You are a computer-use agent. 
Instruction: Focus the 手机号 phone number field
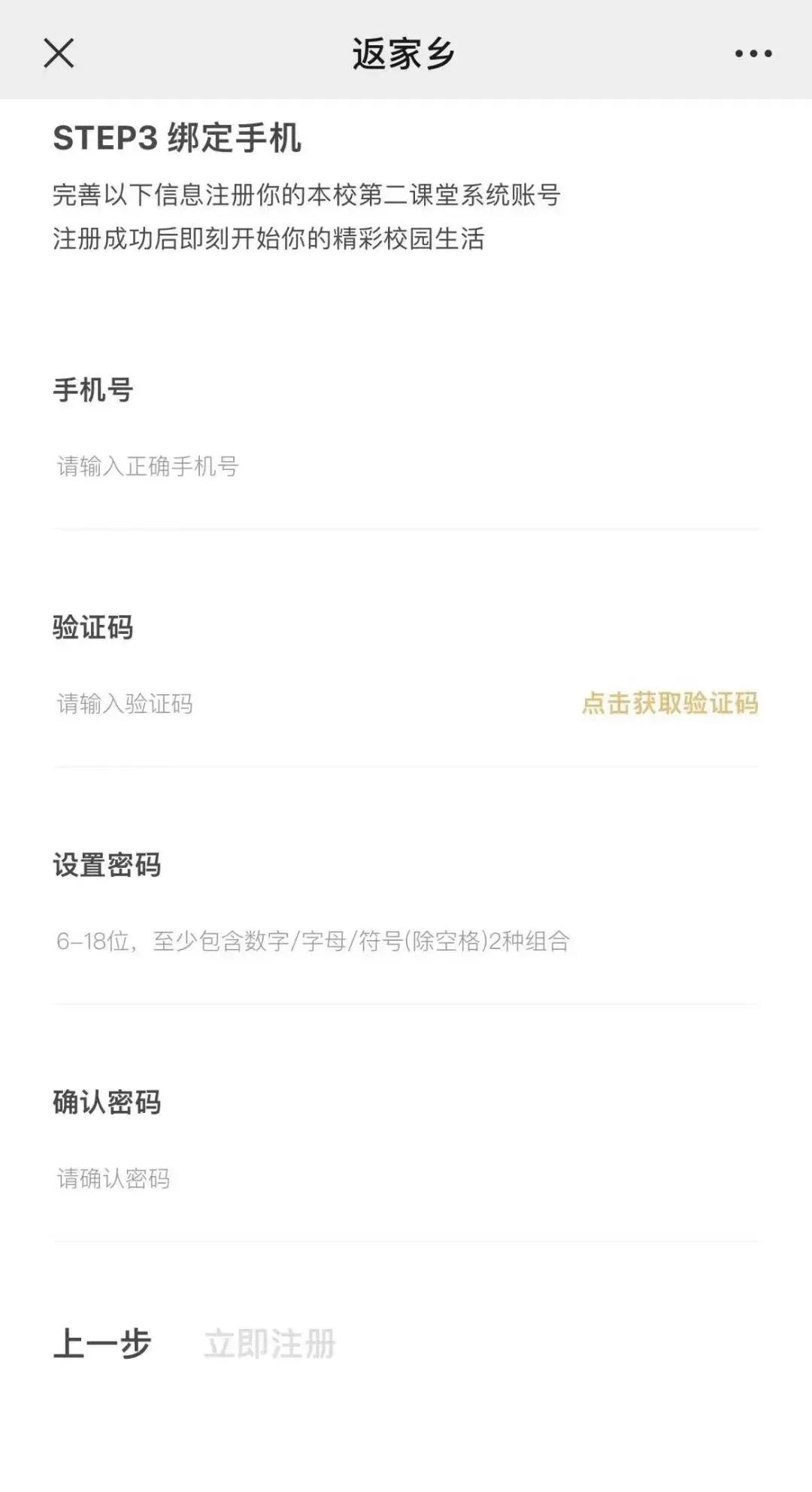pos(406,467)
